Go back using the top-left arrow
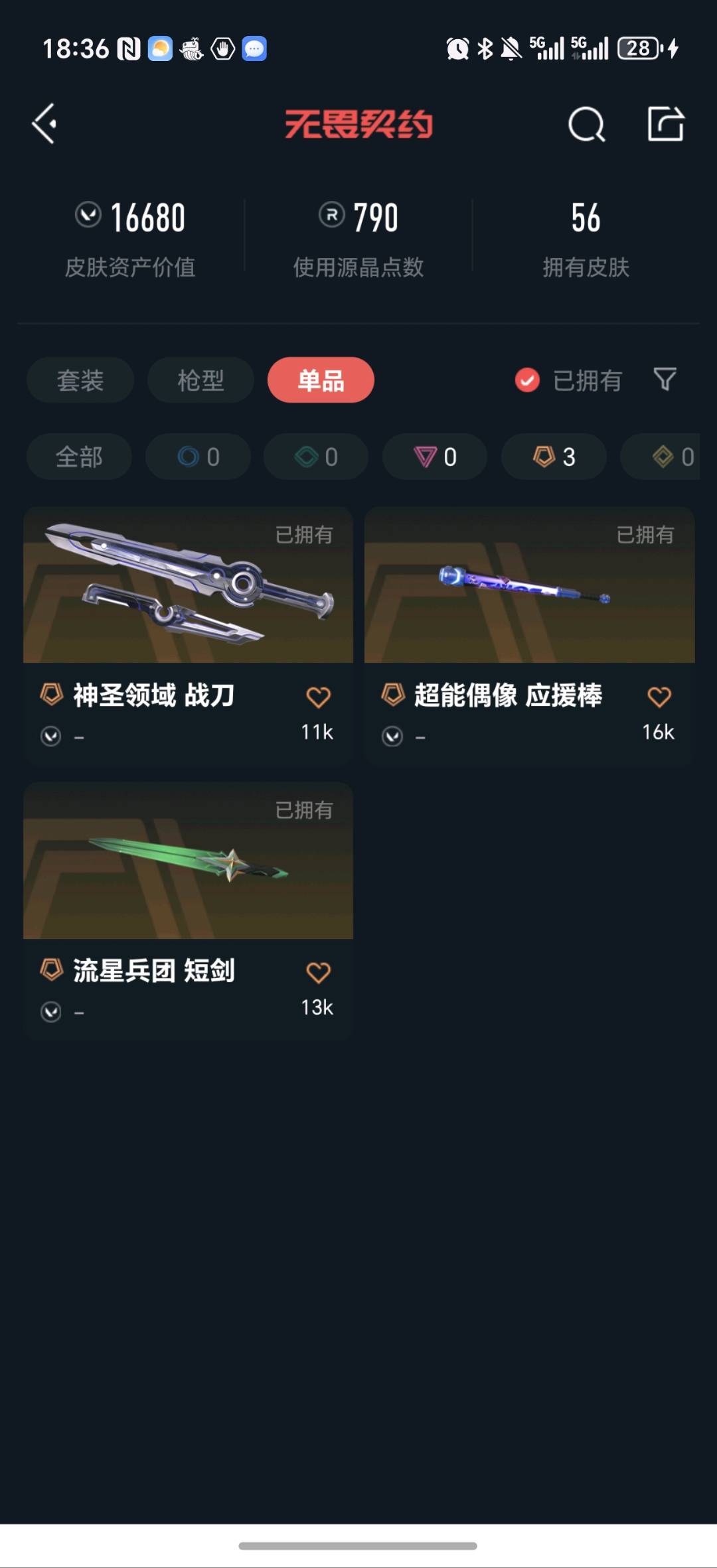 coord(45,123)
